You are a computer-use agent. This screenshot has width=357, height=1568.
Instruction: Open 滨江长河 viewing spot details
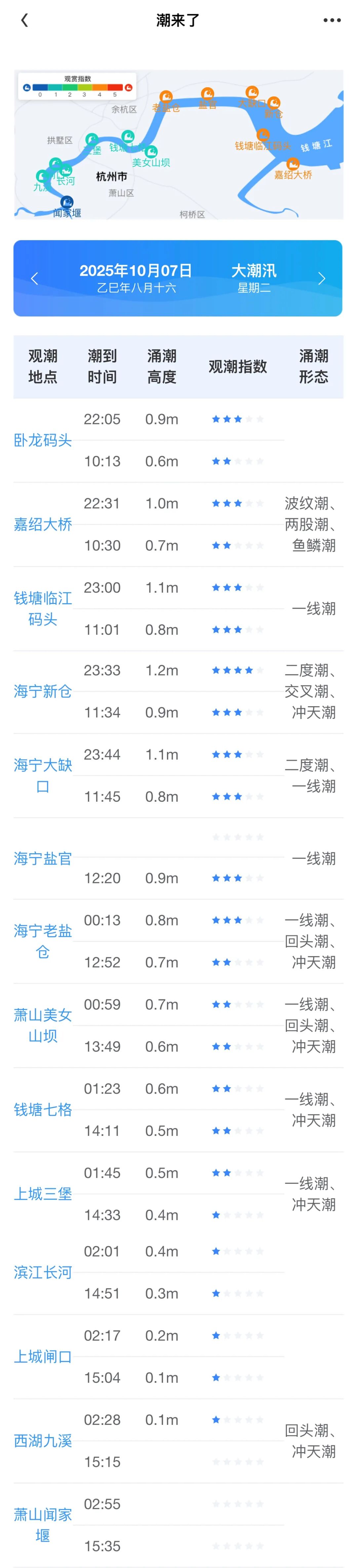(43, 1272)
